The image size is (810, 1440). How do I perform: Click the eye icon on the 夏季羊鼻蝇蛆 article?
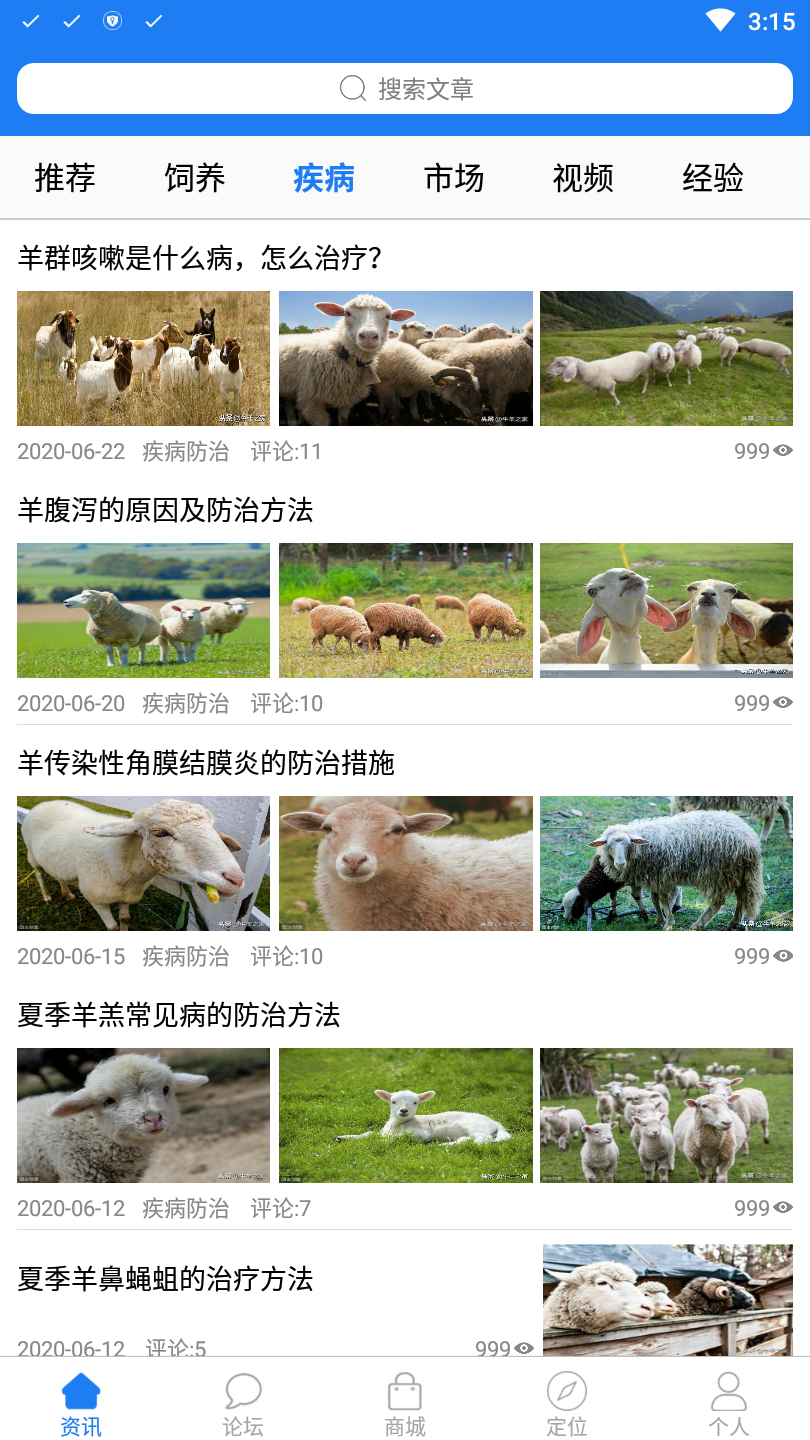tap(521, 1348)
